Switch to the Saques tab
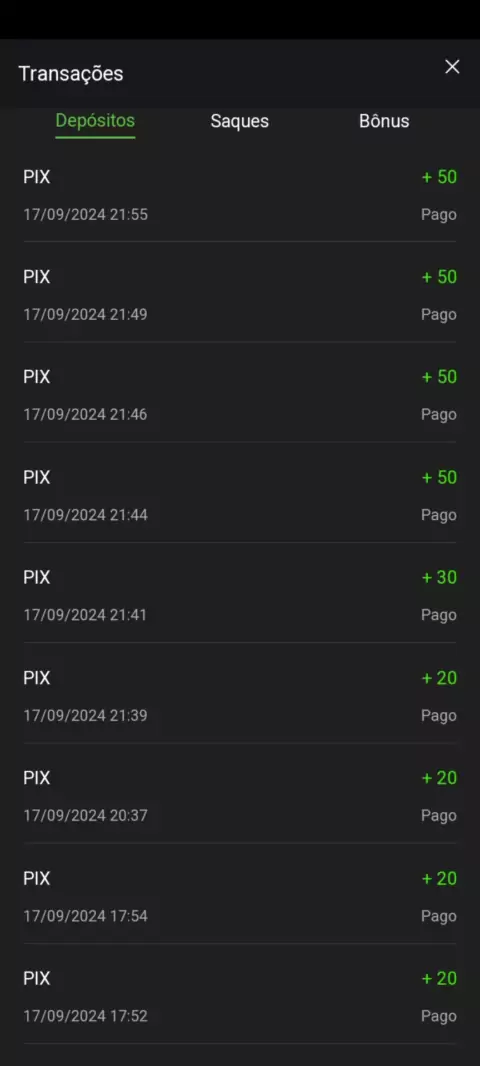The image size is (480, 1066). pyautogui.click(x=239, y=121)
